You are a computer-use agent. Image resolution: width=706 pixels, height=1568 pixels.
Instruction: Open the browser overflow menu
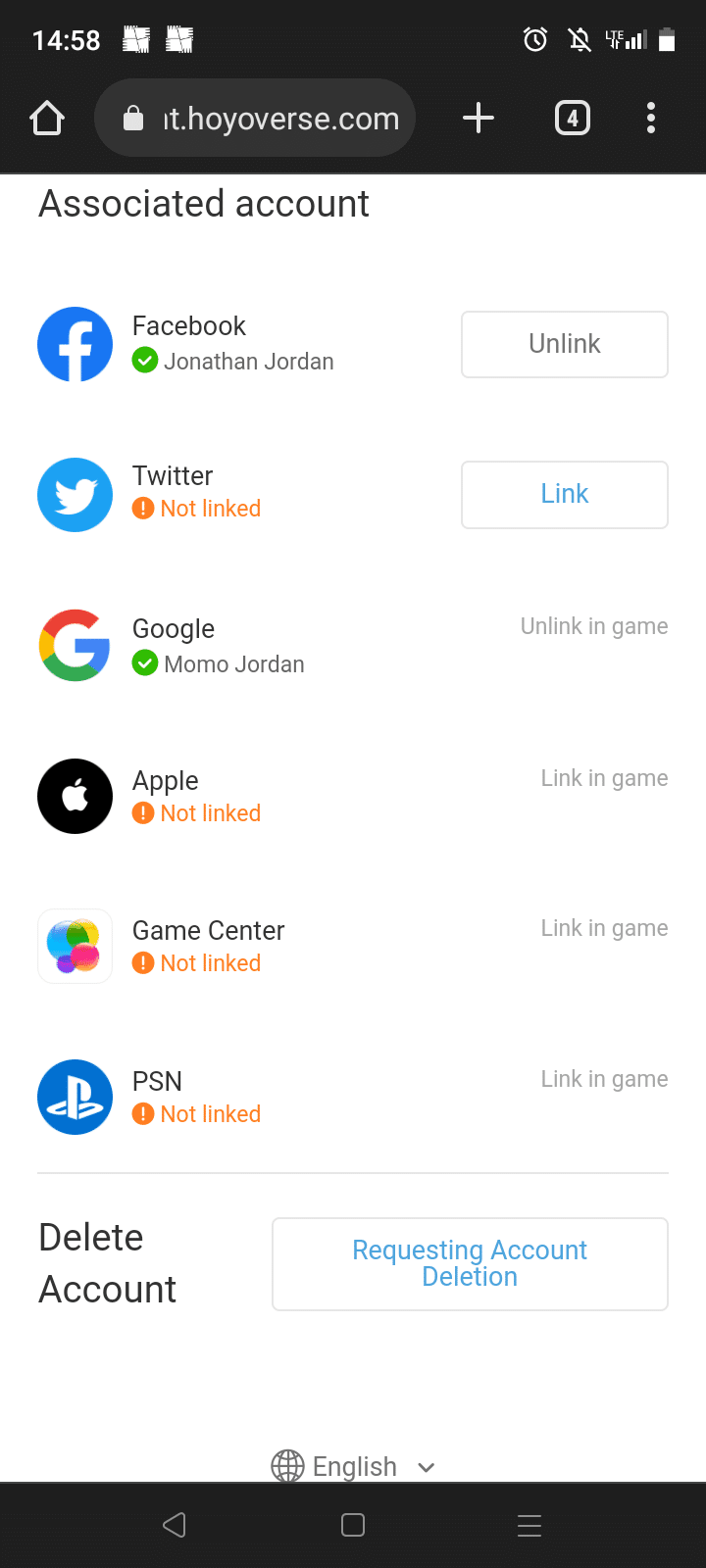651,119
